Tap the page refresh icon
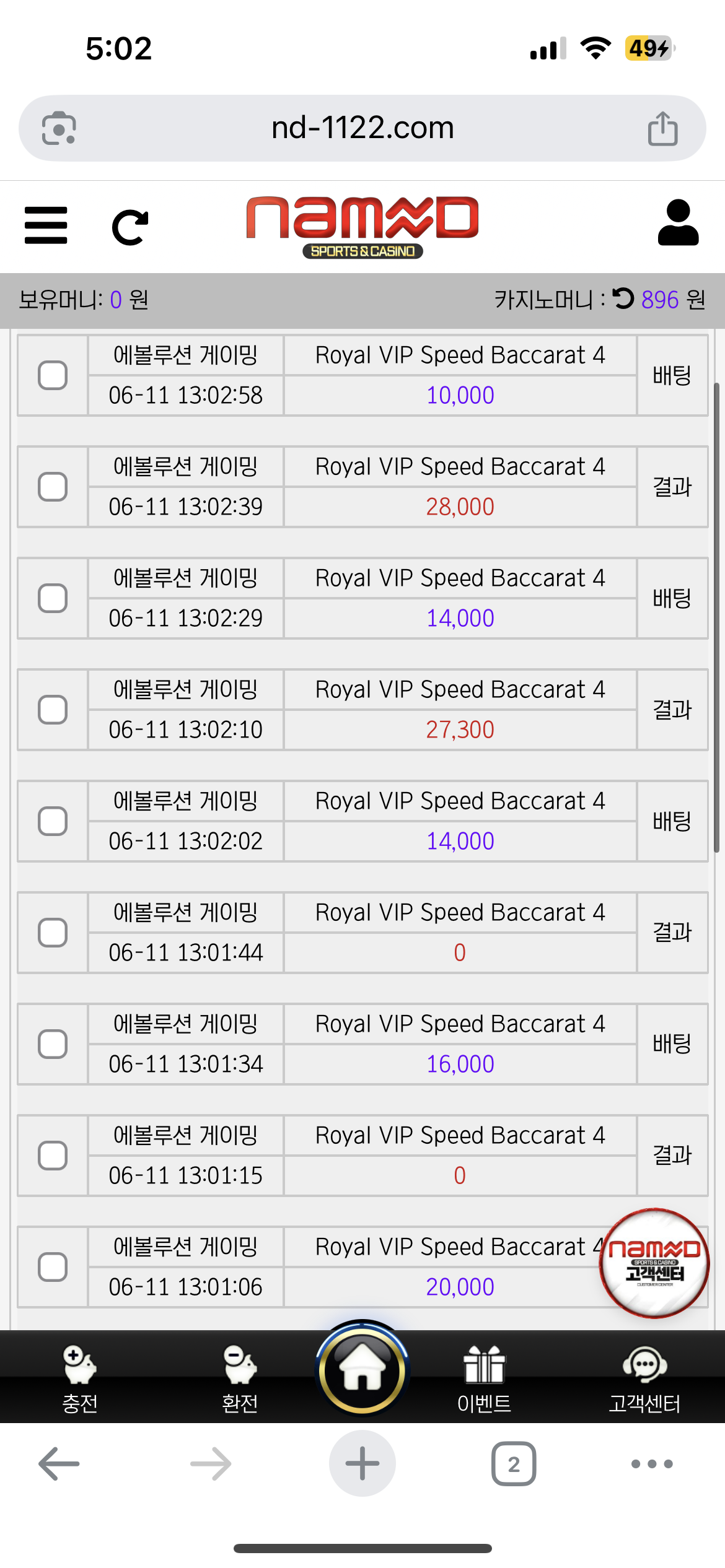This screenshot has width=725, height=1568. click(x=130, y=227)
